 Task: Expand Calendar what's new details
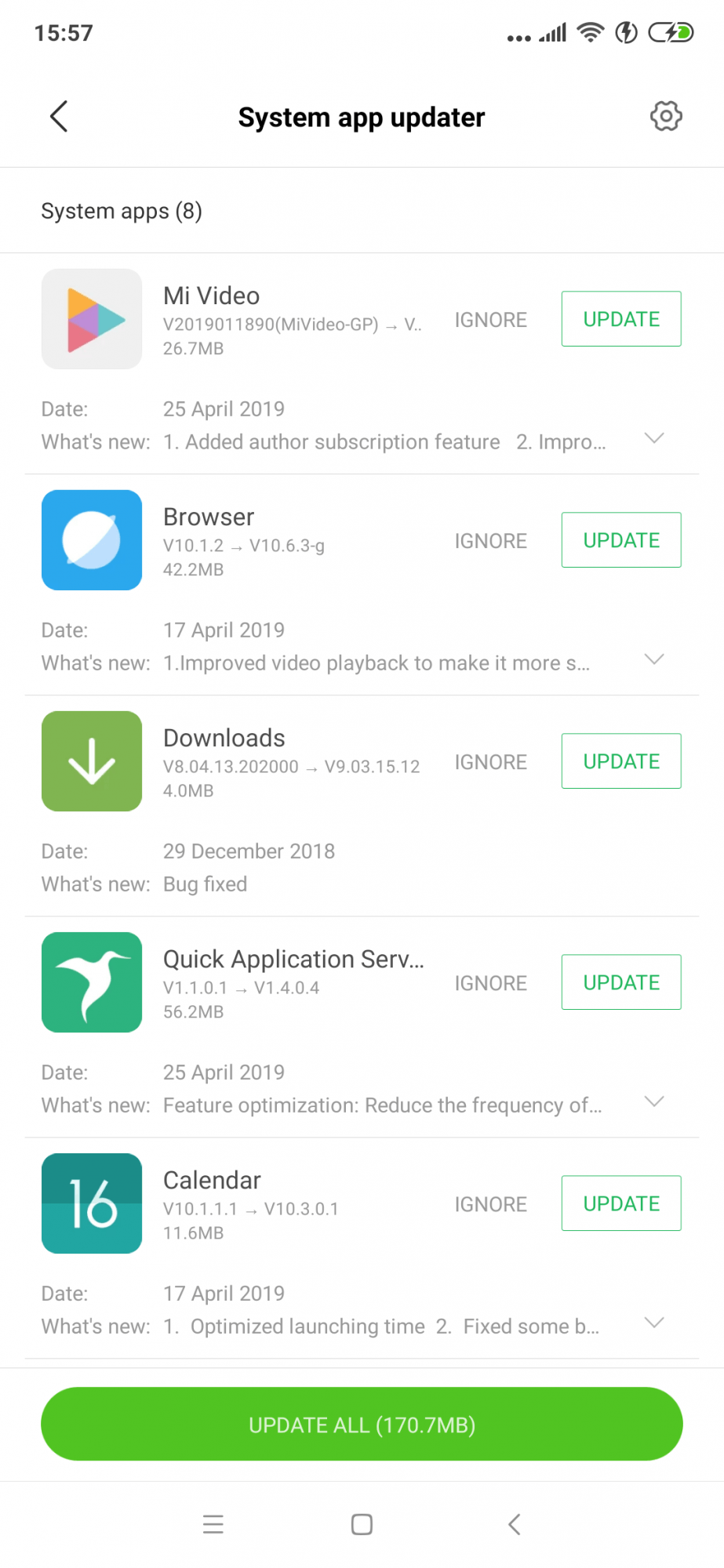pos(653,1323)
